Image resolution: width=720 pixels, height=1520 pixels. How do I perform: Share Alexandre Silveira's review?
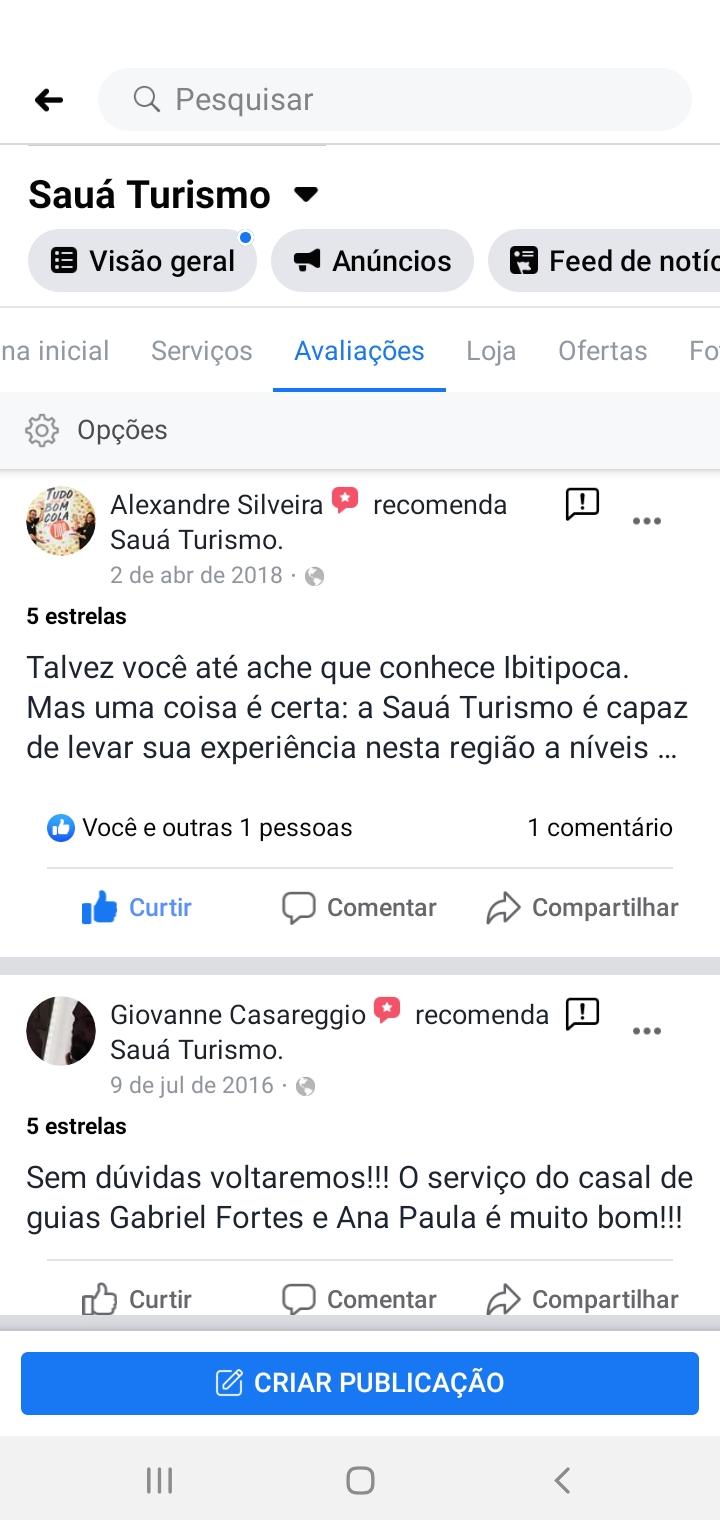click(582, 908)
